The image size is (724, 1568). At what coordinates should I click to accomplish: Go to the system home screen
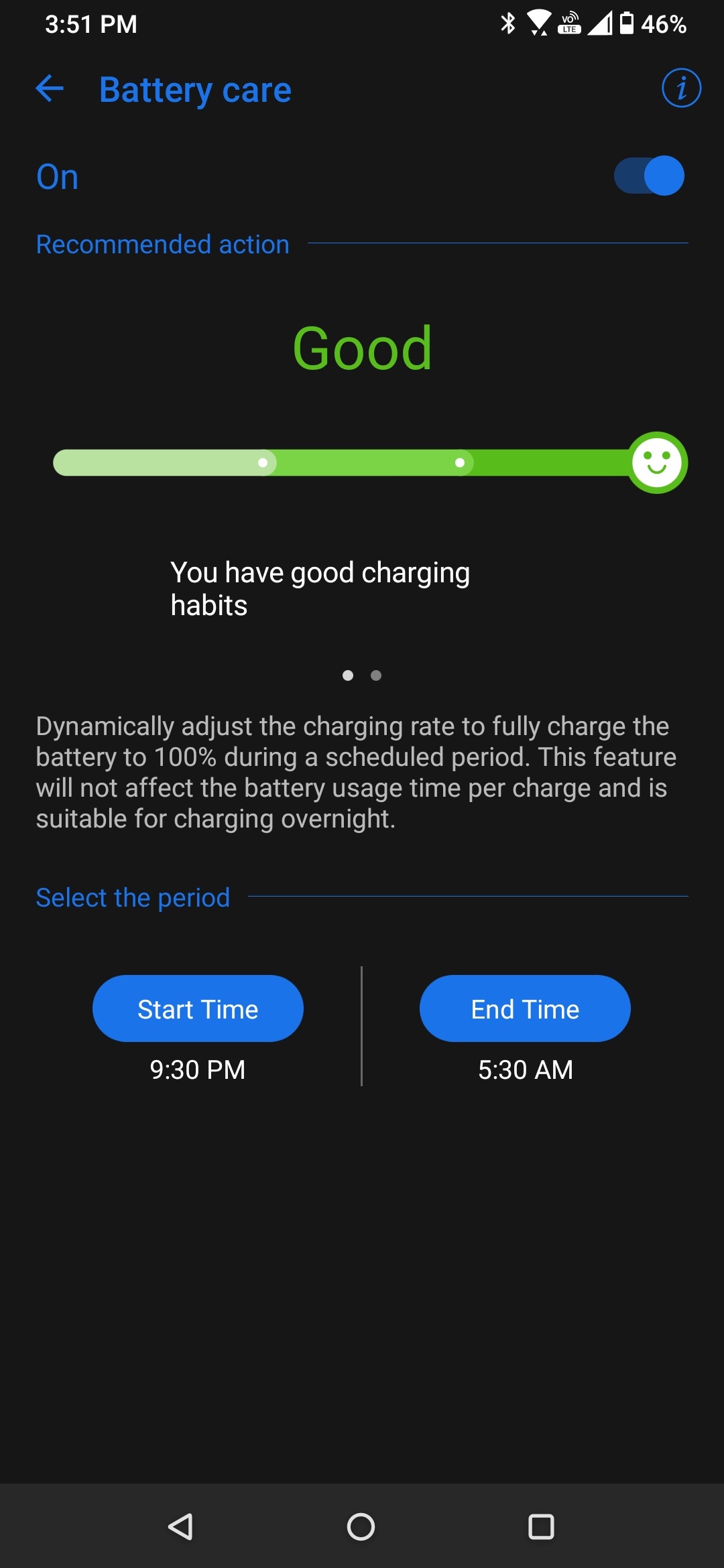361,1527
